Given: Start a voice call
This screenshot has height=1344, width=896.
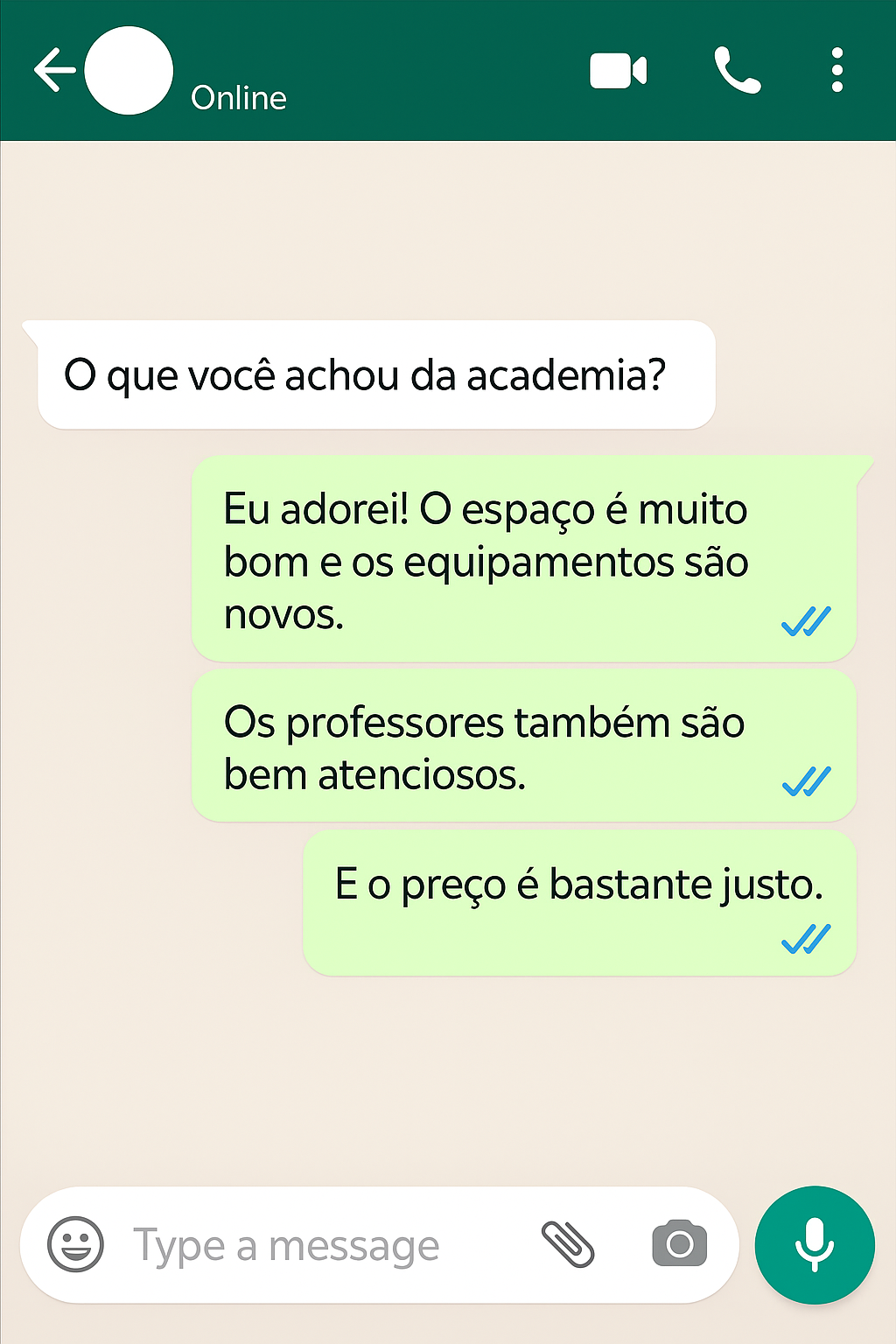Looking at the screenshot, I should point(737,71).
